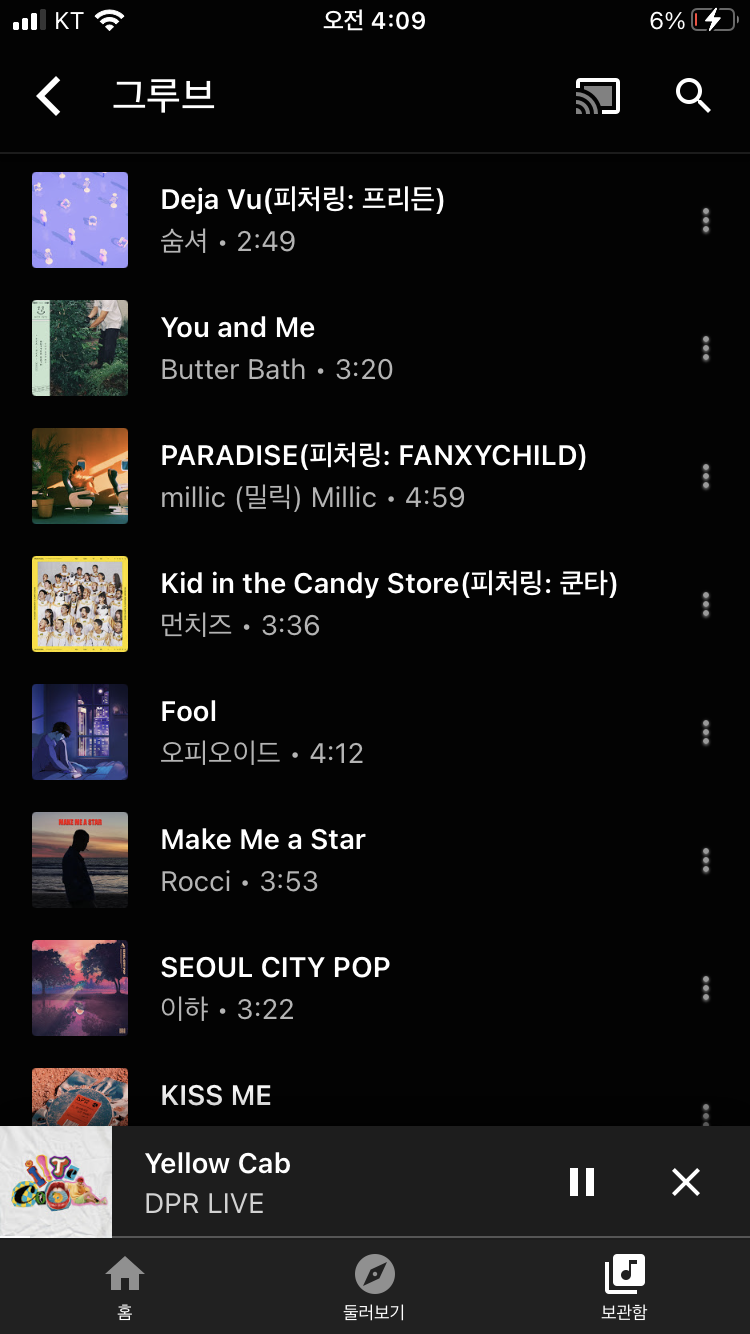Open more options for PARADISE
The height and width of the screenshot is (1334, 750).
pos(705,476)
